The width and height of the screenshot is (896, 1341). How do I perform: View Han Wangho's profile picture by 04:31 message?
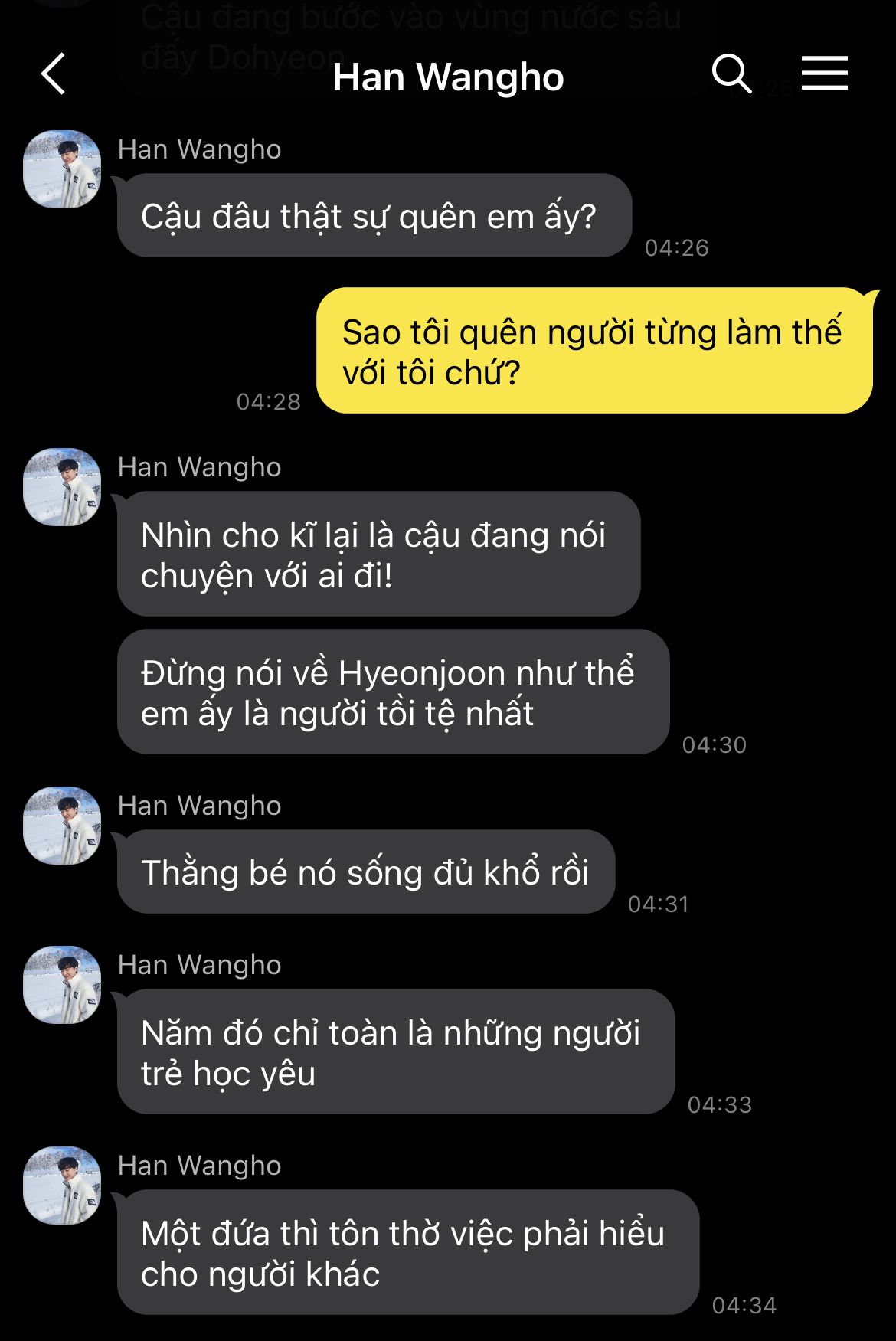tap(62, 826)
